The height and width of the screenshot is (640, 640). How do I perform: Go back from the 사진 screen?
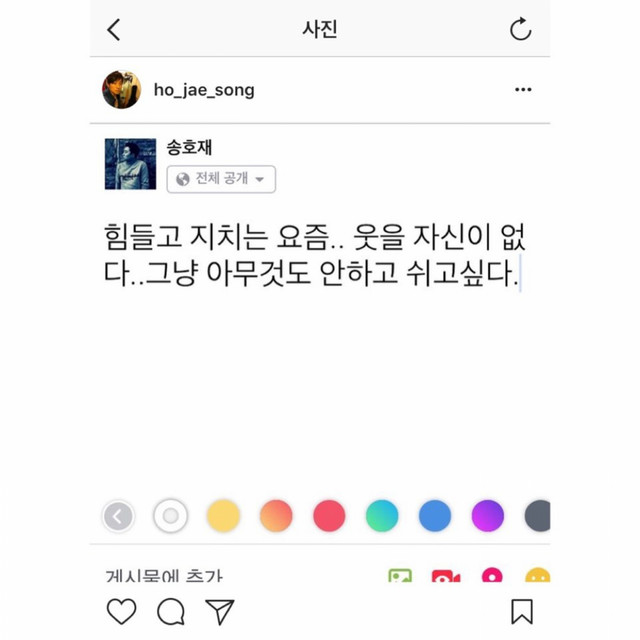tap(114, 30)
